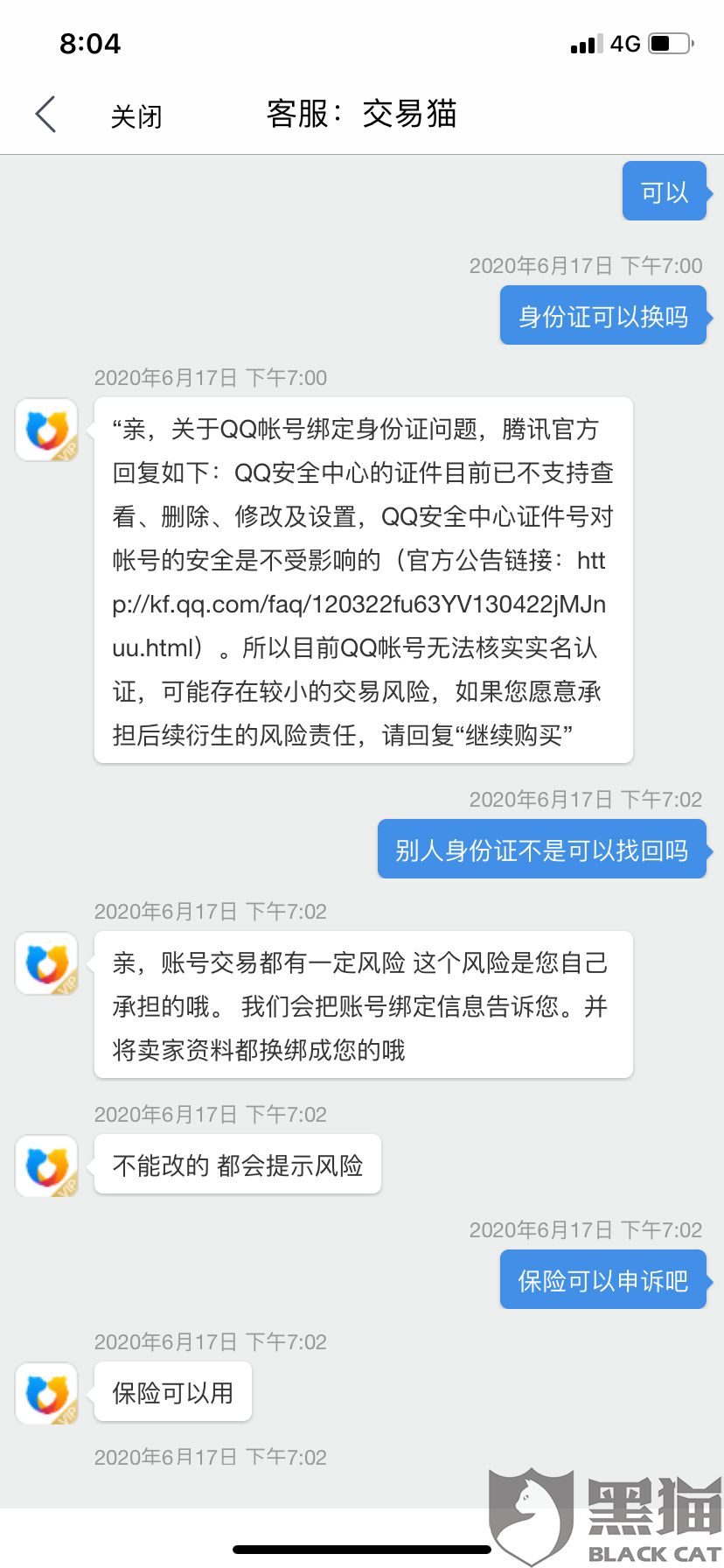724x1568 pixels.
Task: Select the 别人身份证不是可以找回吗 bubble
Action: (x=541, y=849)
